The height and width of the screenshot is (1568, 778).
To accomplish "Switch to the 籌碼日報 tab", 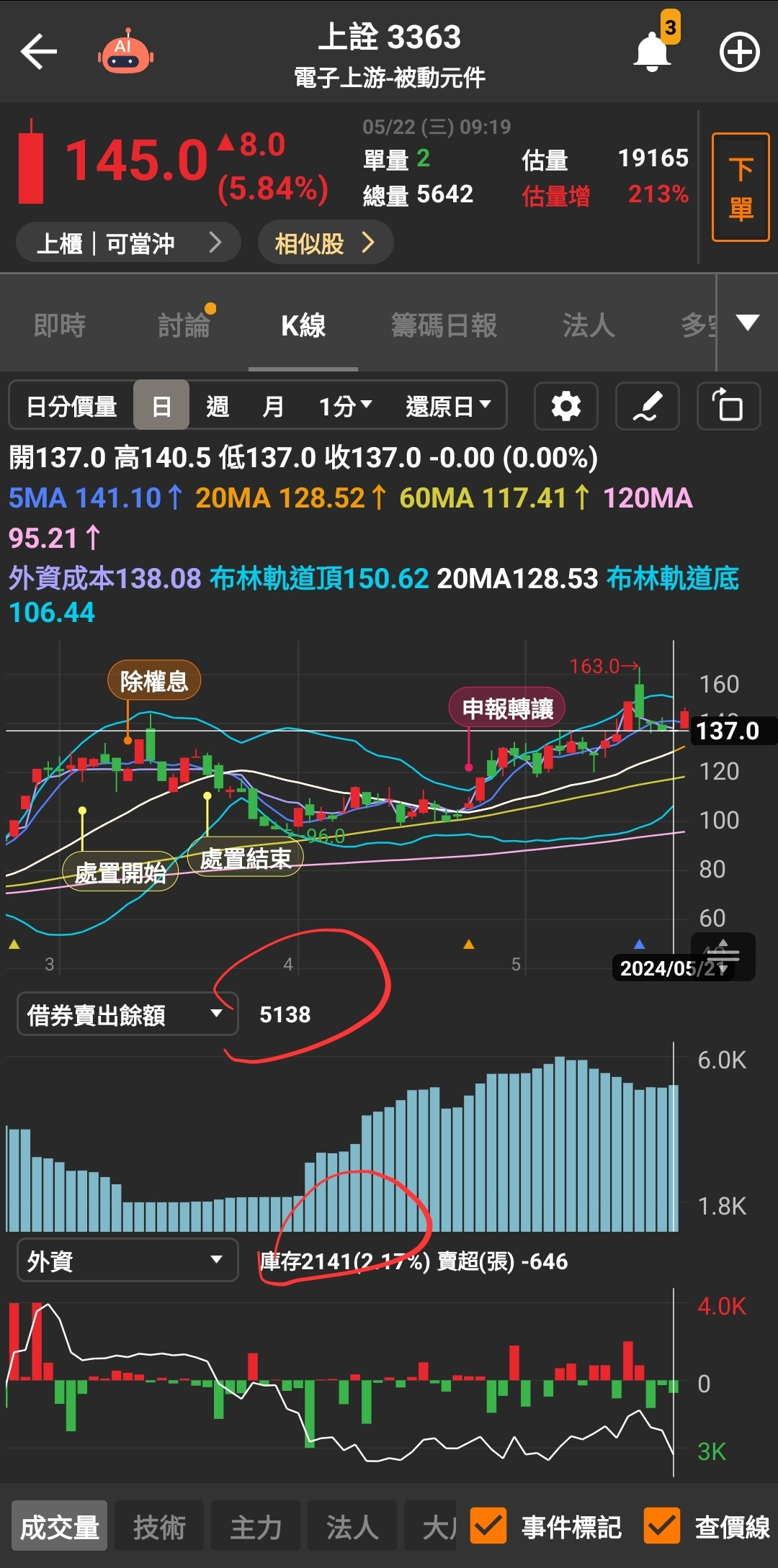I will coord(444,325).
